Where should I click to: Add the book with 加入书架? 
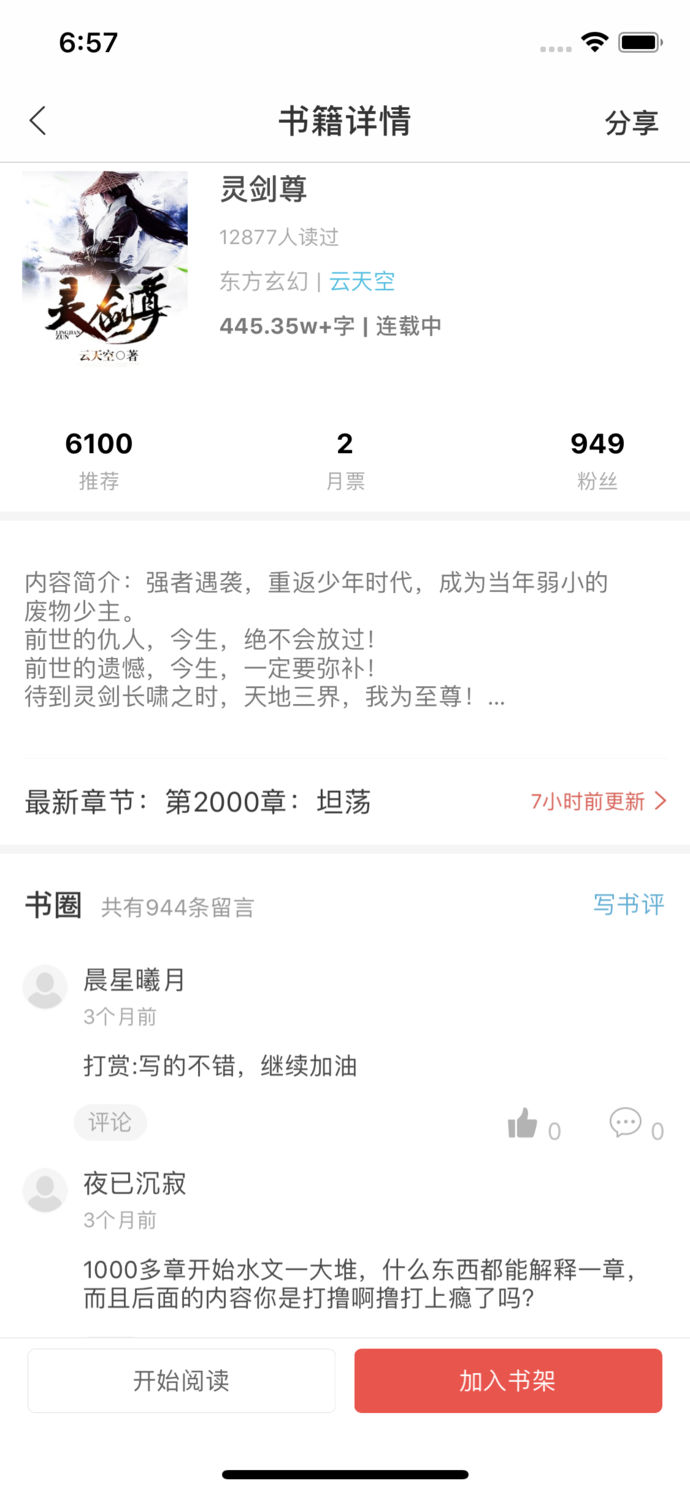(x=508, y=1381)
